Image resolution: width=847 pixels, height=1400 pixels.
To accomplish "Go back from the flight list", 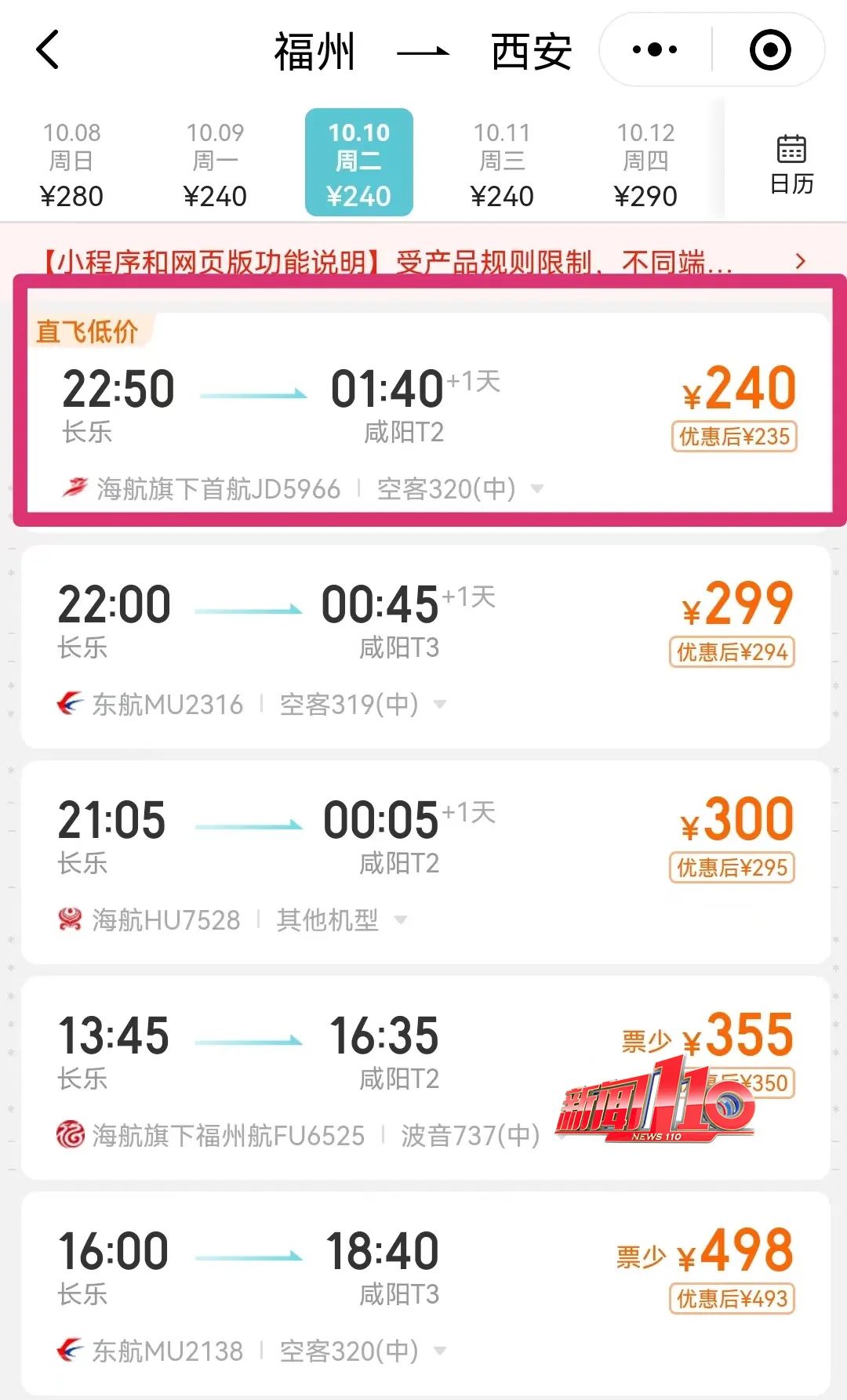I will click(49, 50).
